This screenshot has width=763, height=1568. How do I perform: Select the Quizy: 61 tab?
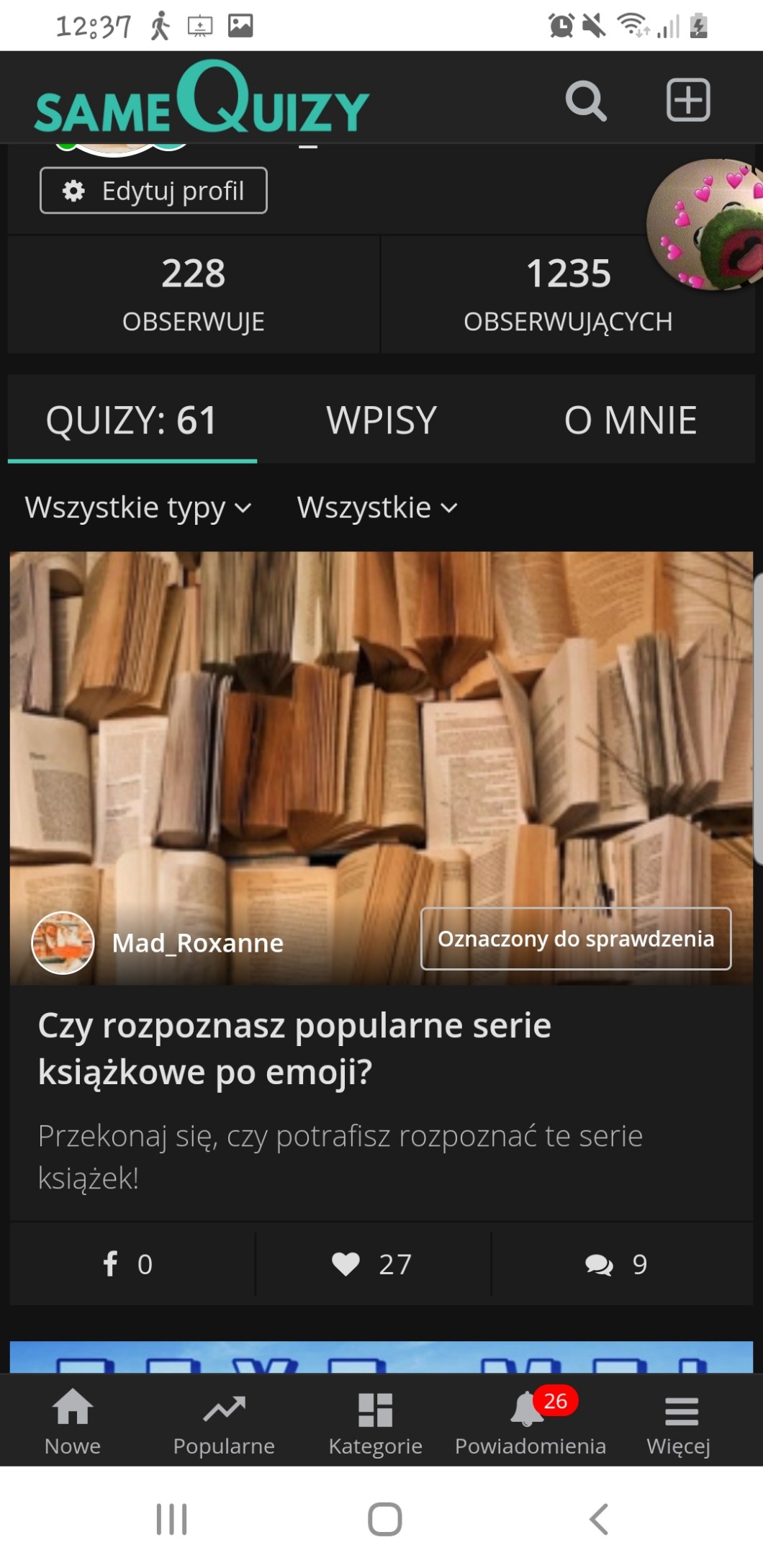pyautogui.click(x=132, y=420)
